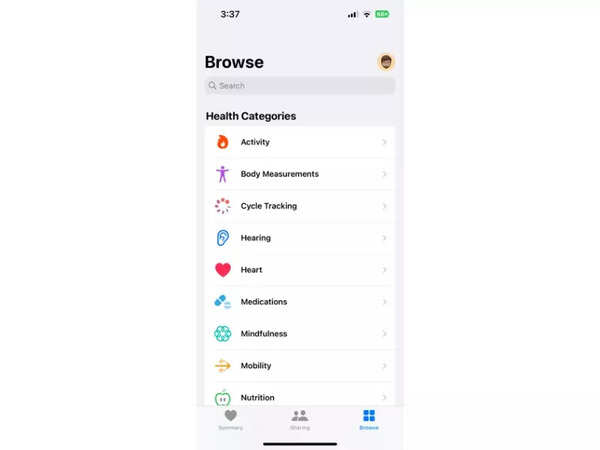Switch to the Summary tab
Image resolution: width=600 pixels, height=450 pixels.
coord(230,419)
